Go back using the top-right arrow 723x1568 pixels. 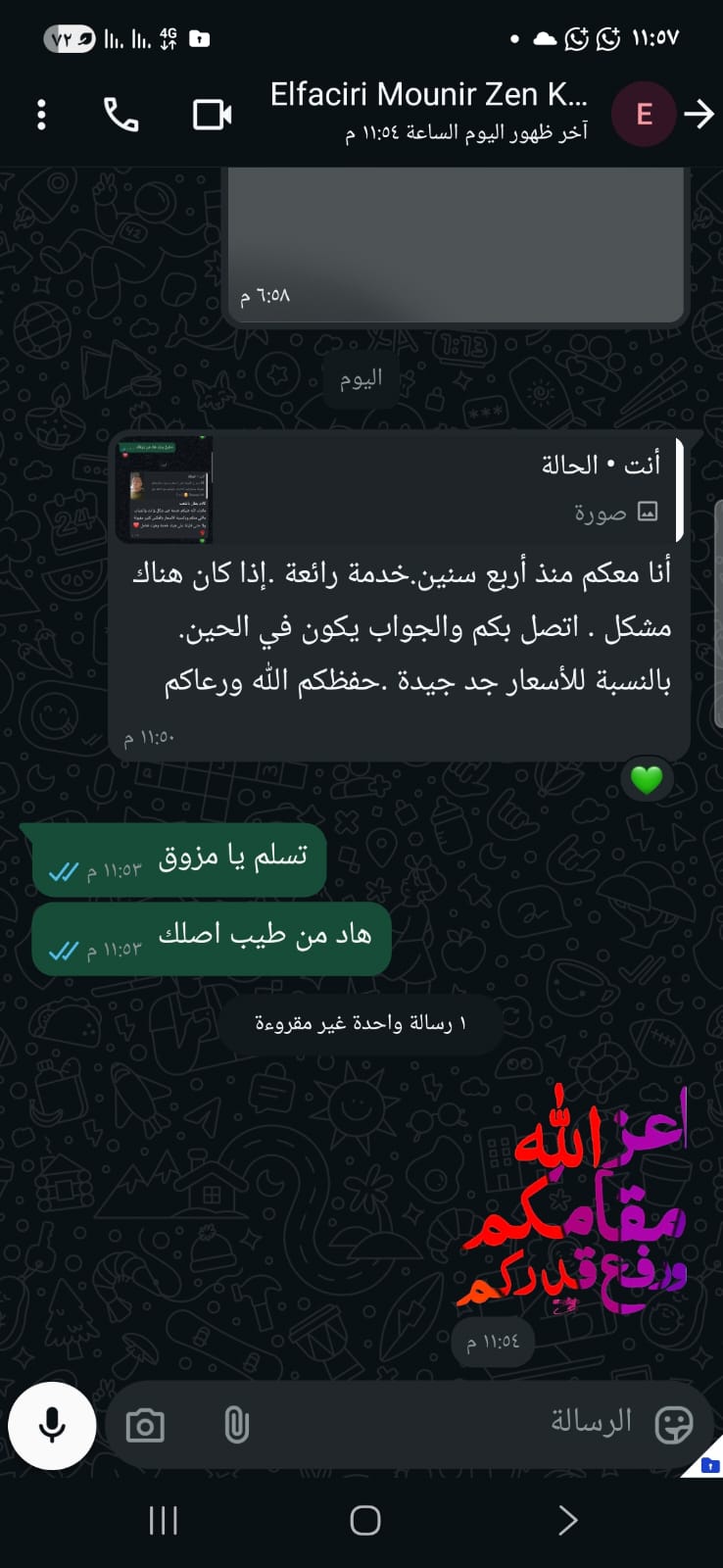point(699,115)
